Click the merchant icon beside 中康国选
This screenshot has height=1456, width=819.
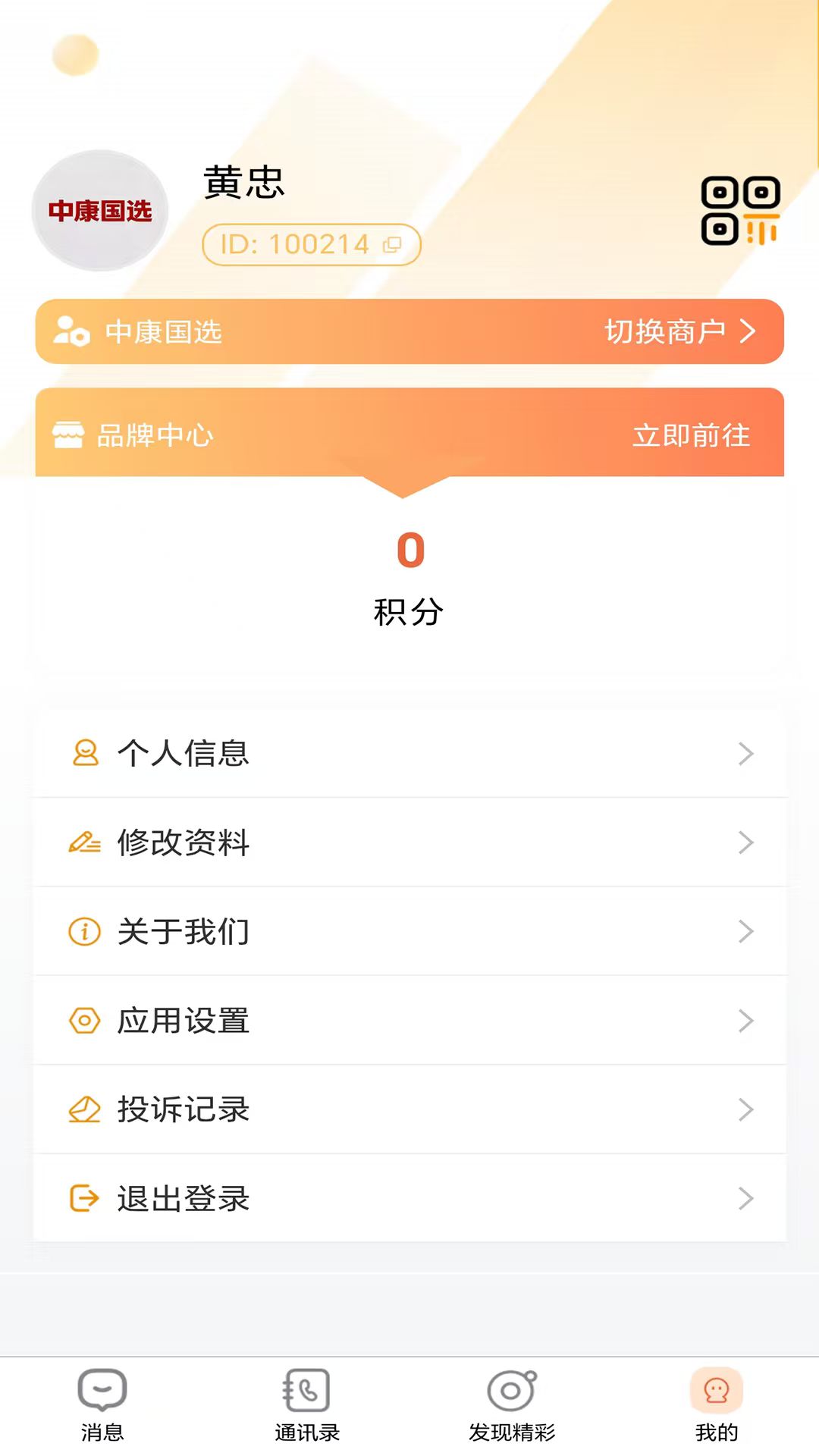(69, 331)
